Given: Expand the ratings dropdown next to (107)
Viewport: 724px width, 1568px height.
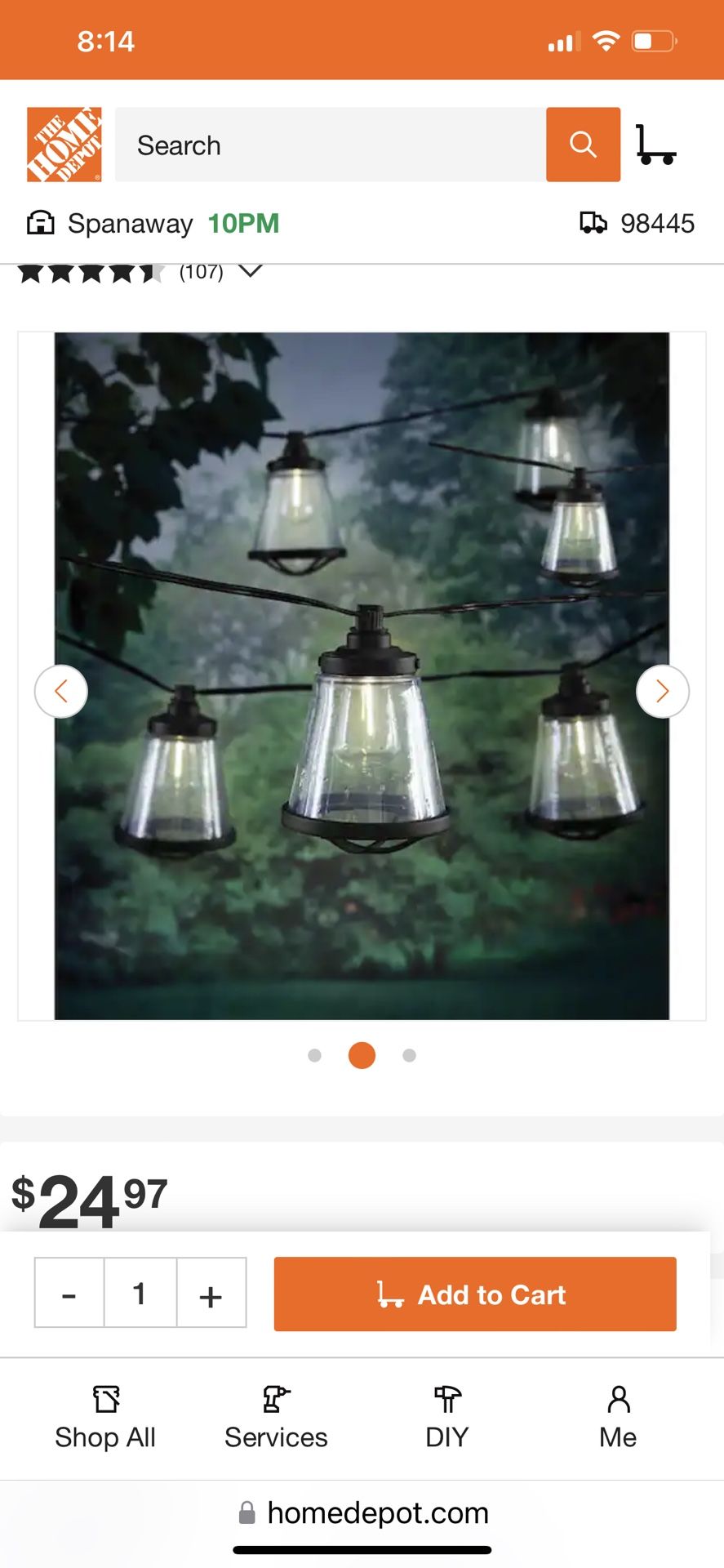Looking at the screenshot, I should coord(251,272).
